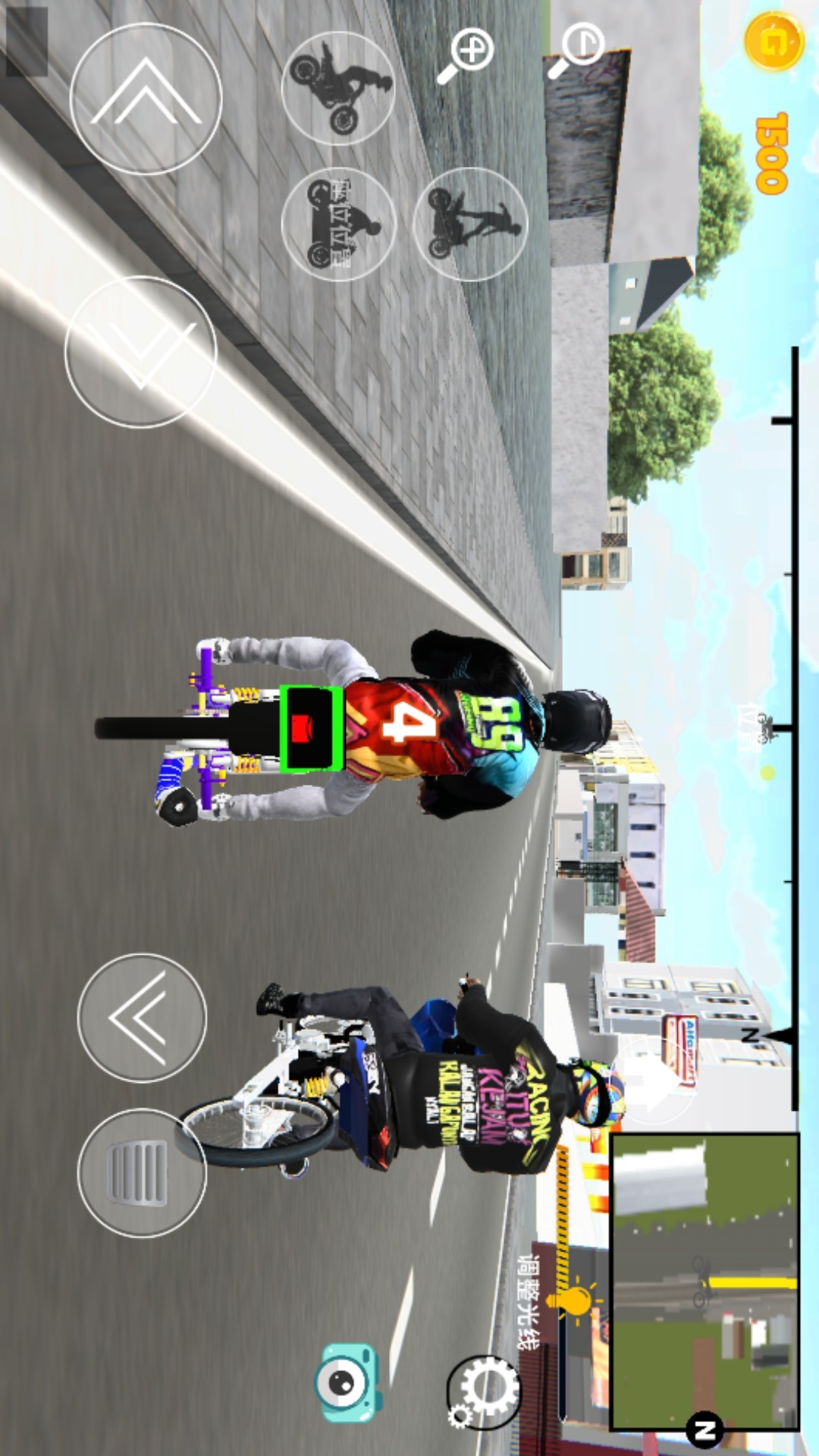Tap the double-chevron steering button at the top
Screen dimensions: 819x1456
(146, 99)
